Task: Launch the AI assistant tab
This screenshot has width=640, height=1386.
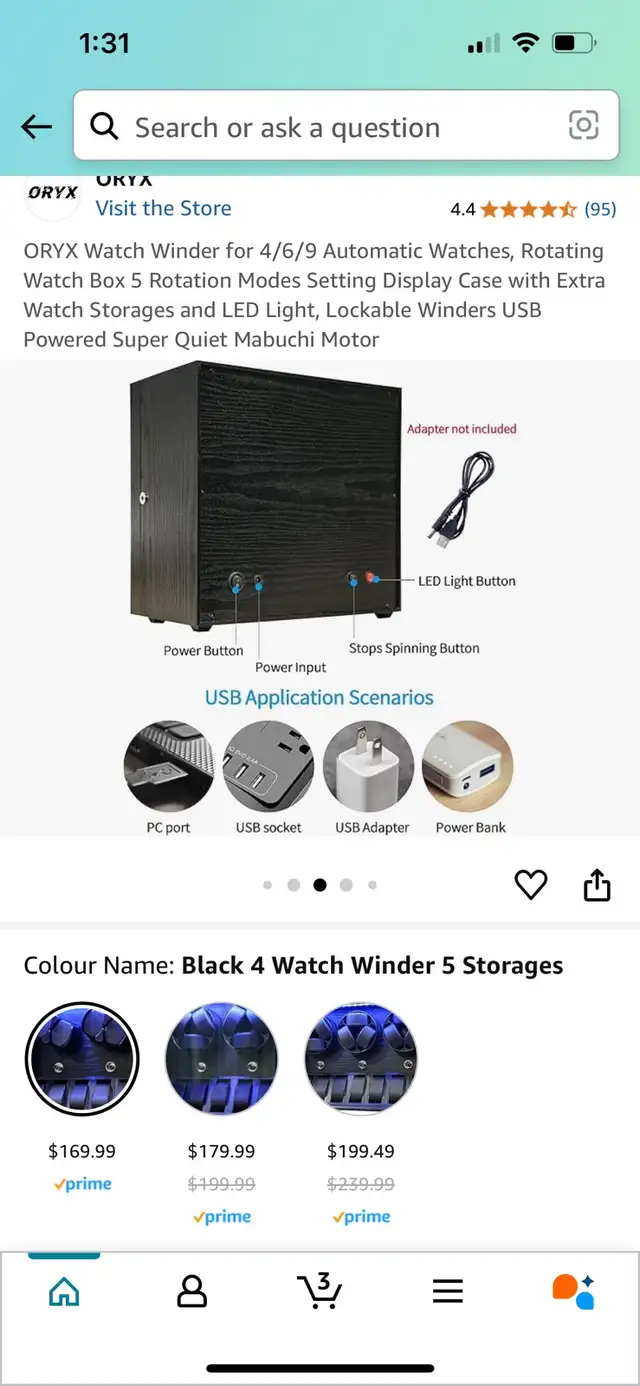Action: [574, 1290]
